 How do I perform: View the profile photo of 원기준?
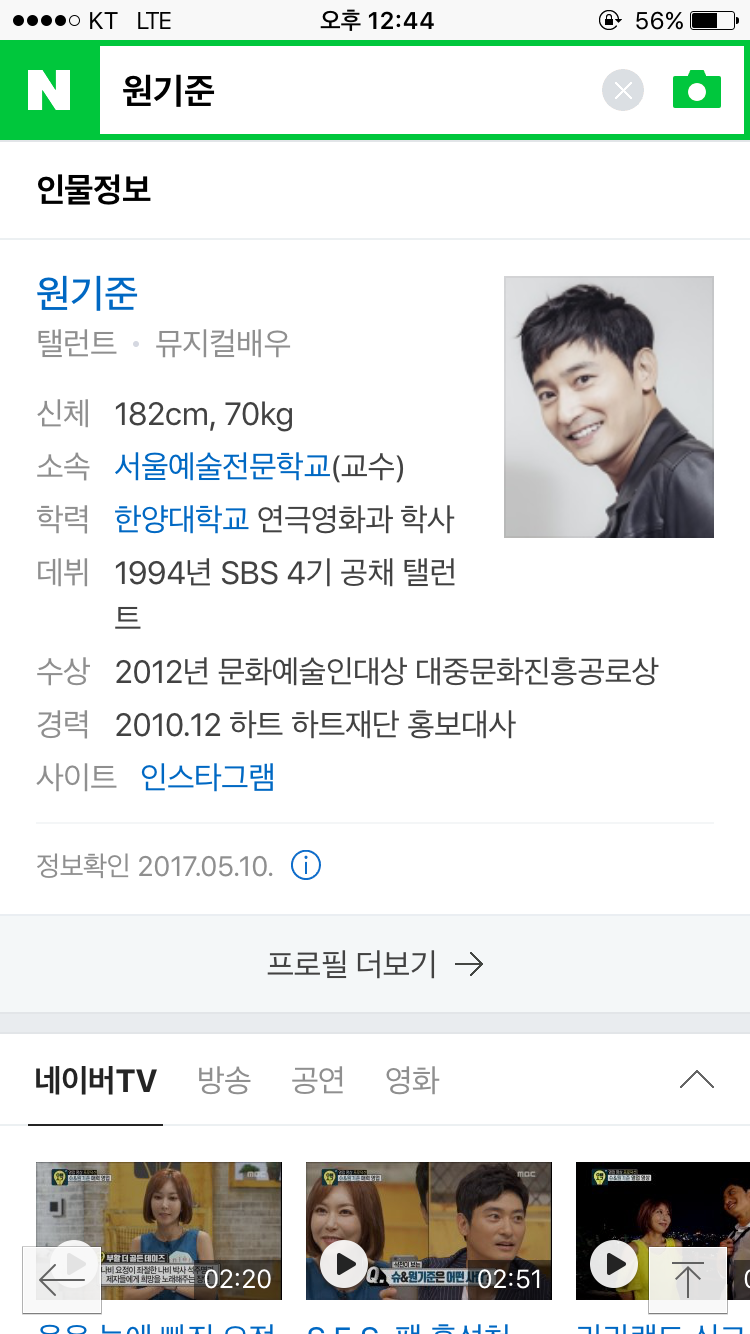tap(609, 407)
